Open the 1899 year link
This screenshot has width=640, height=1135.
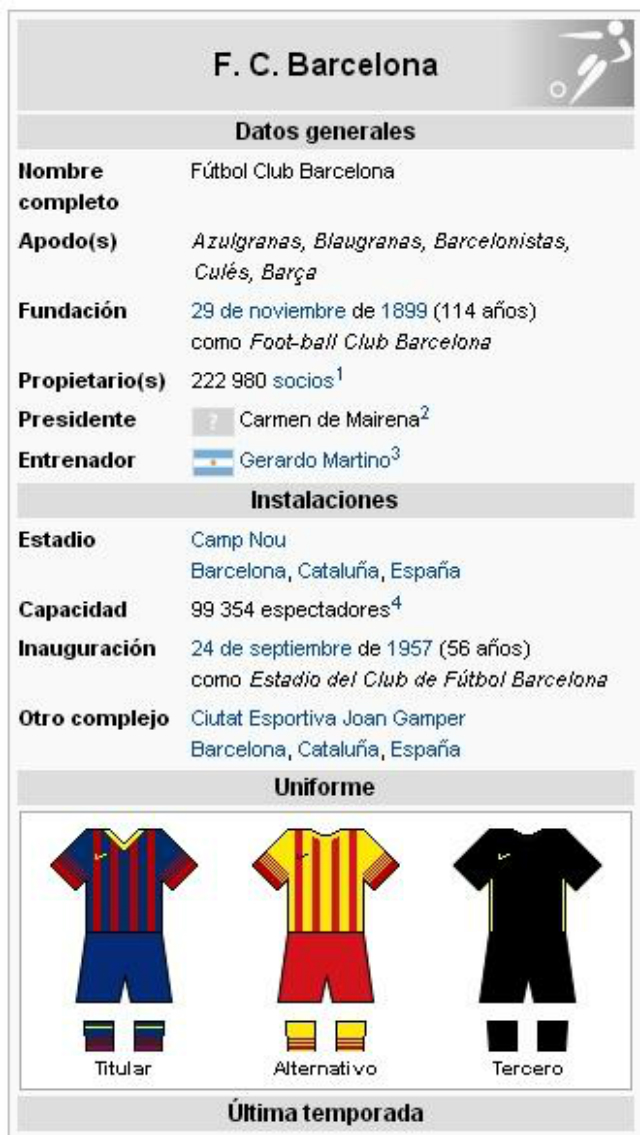407,311
